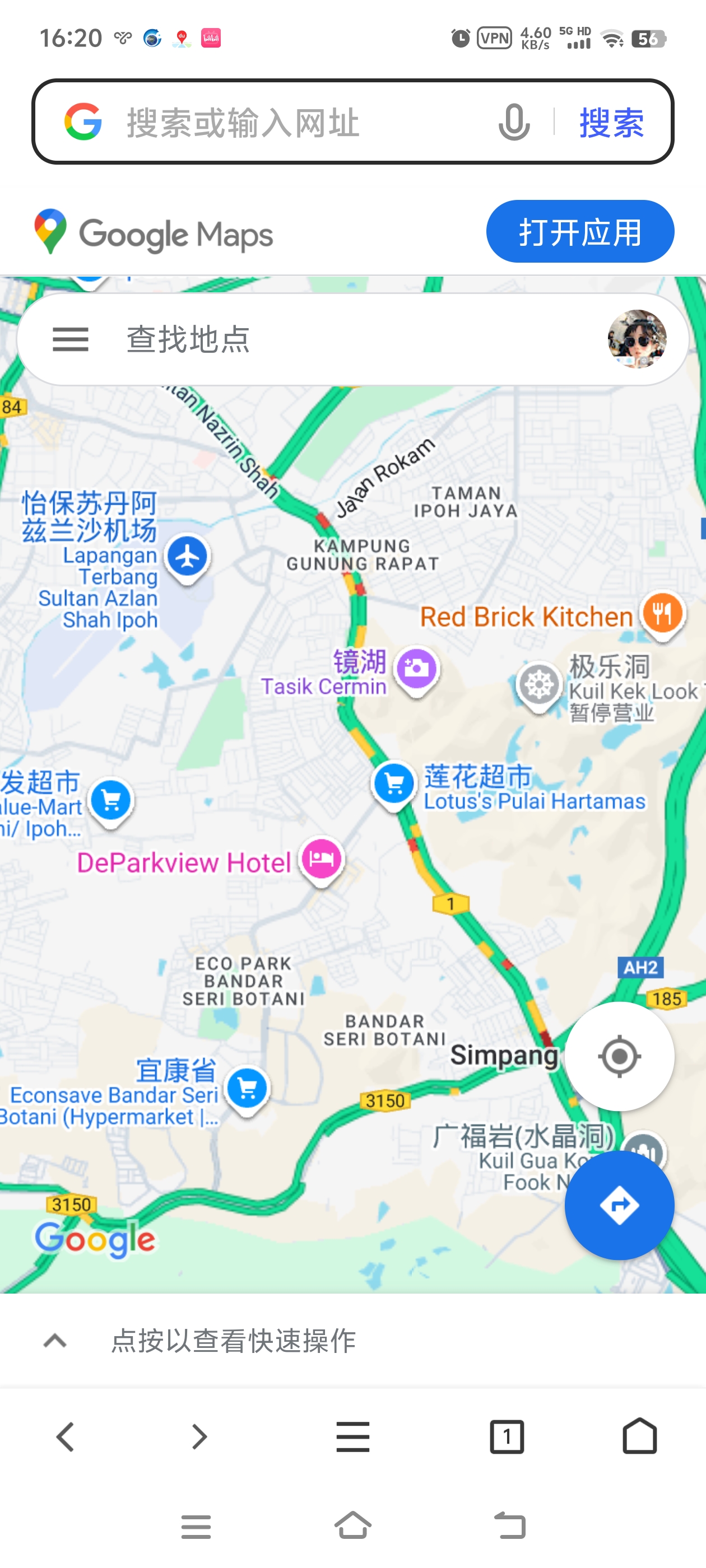Viewport: 706px width, 1568px height.
Task: Select the Ipoh airport map pin
Action: pos(188,558)
